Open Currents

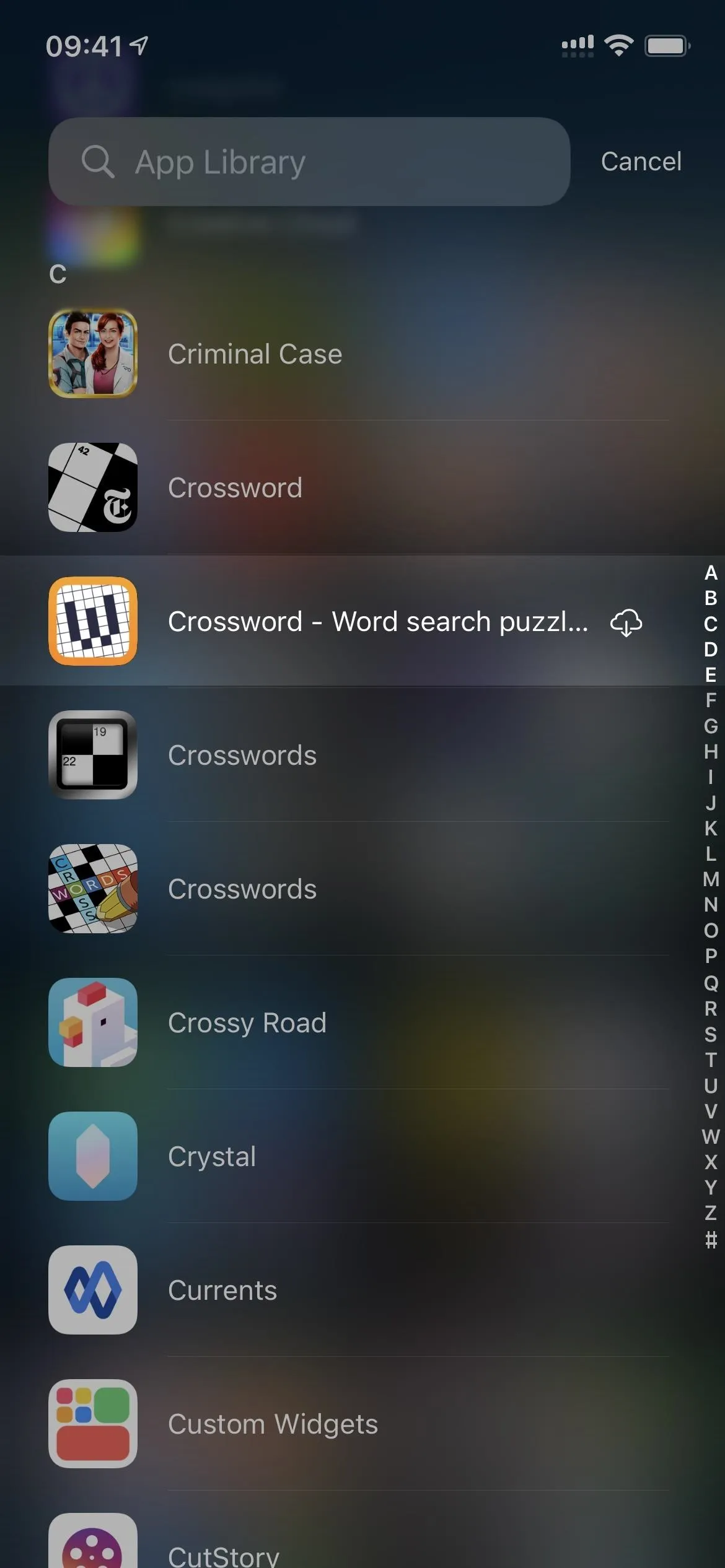(362, 1290)
